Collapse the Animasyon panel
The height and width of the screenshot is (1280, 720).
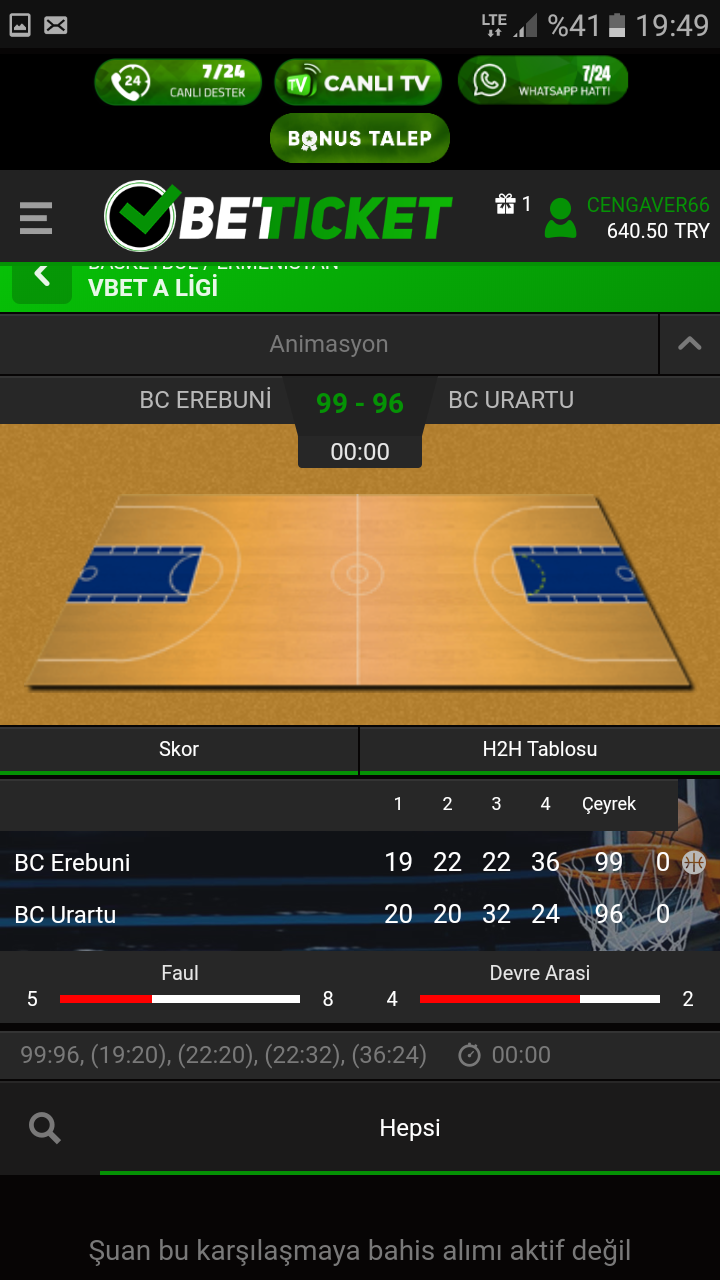pyautogui.click(x=689, y=344)
